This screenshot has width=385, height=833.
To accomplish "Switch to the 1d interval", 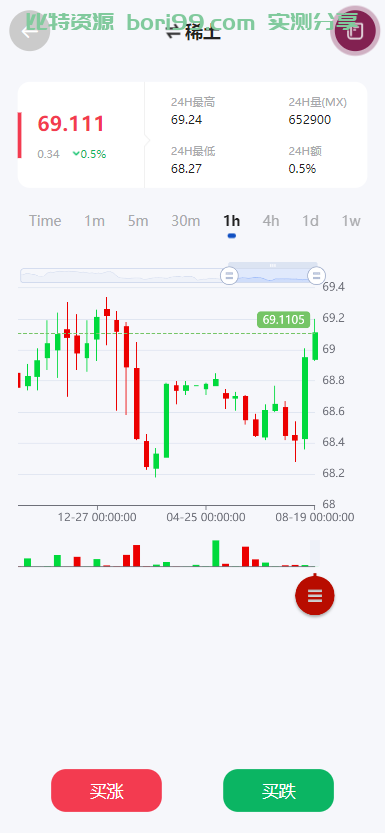I will 311,221.
